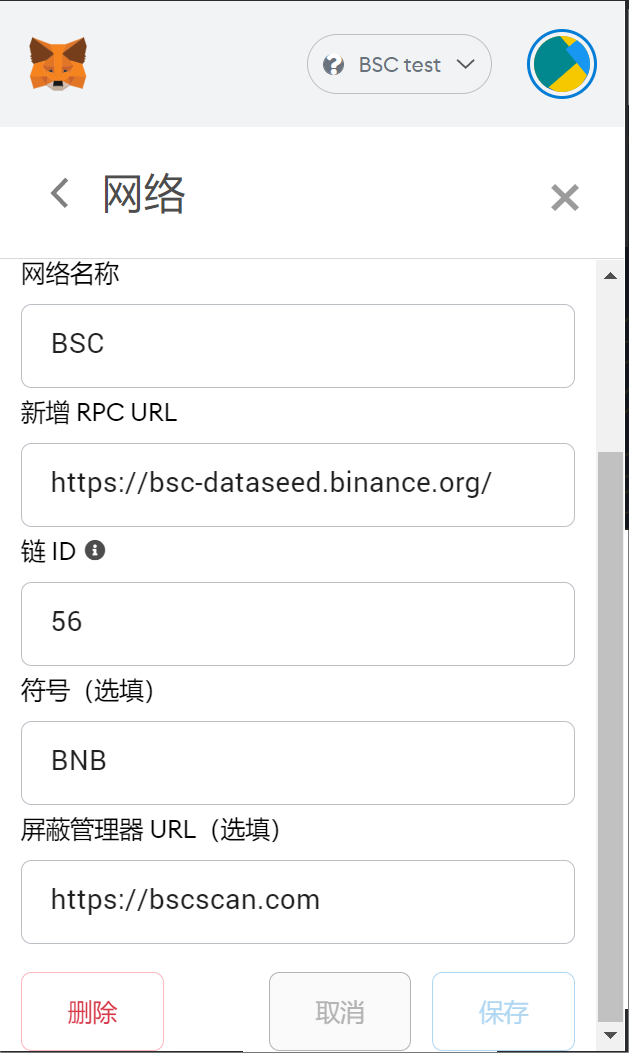Tap the 取消 button
Image resolution: width=629 pixels, height=1053 pixels.
click(x=339, y=1011)
